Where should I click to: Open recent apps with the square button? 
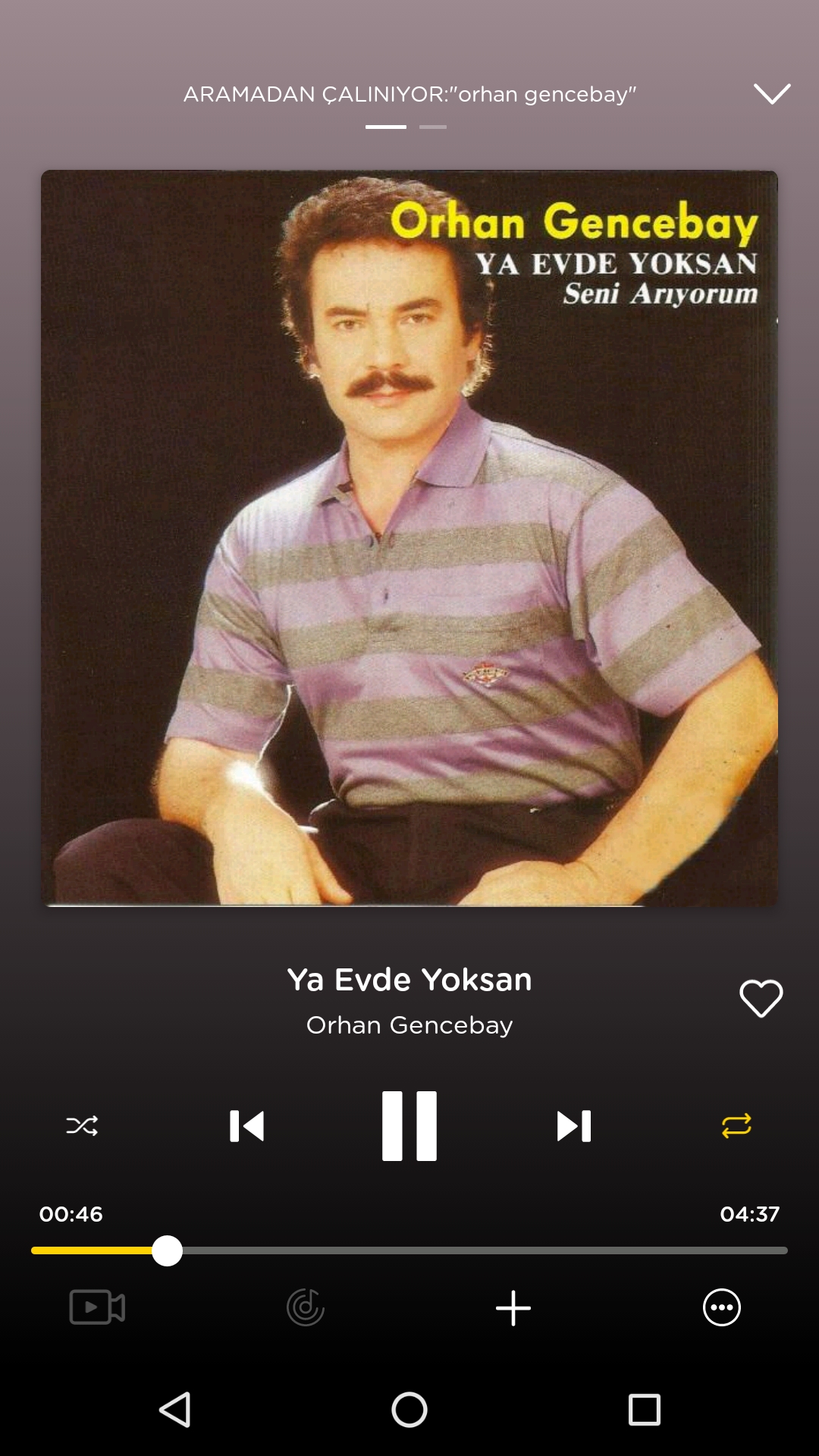644,1410
